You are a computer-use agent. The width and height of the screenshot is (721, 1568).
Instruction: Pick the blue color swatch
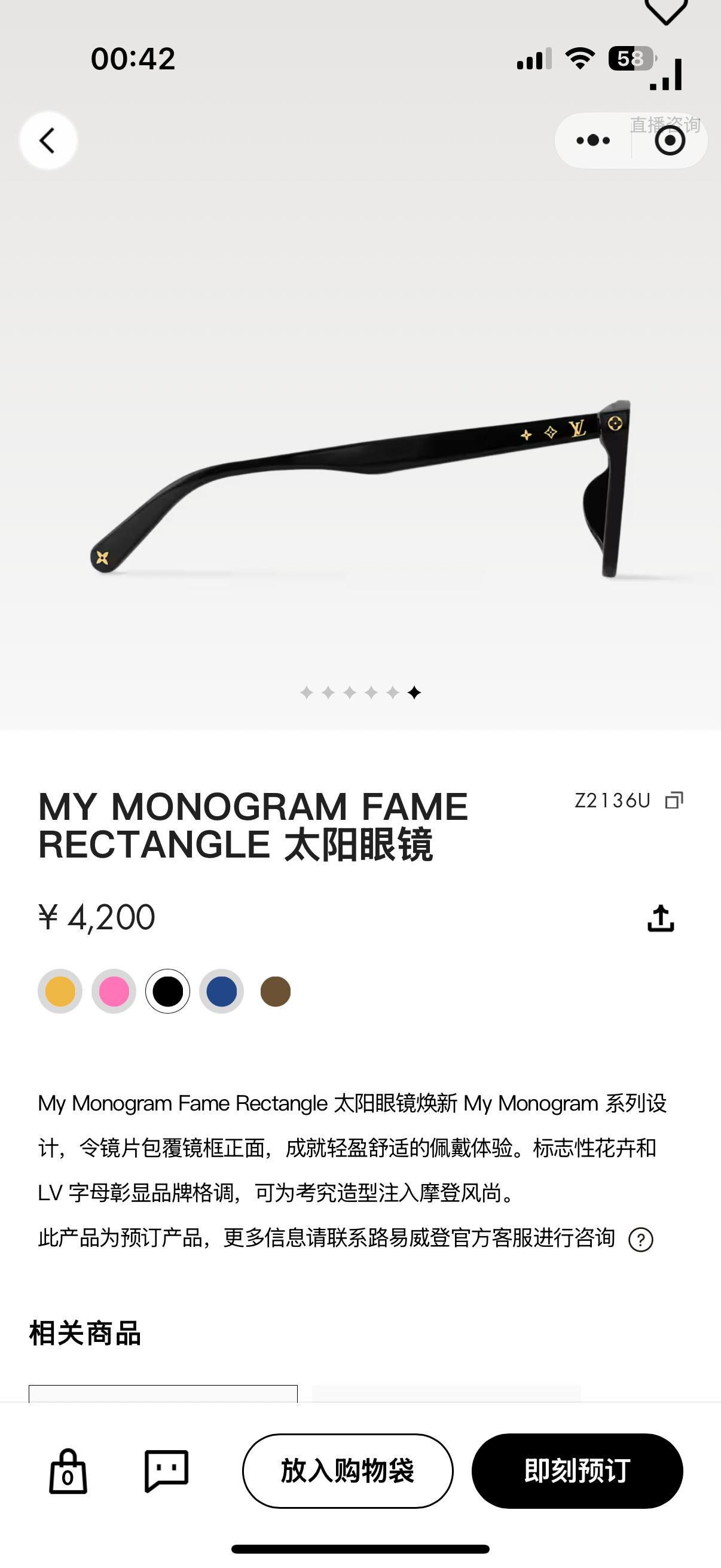[x=221, y=992]
